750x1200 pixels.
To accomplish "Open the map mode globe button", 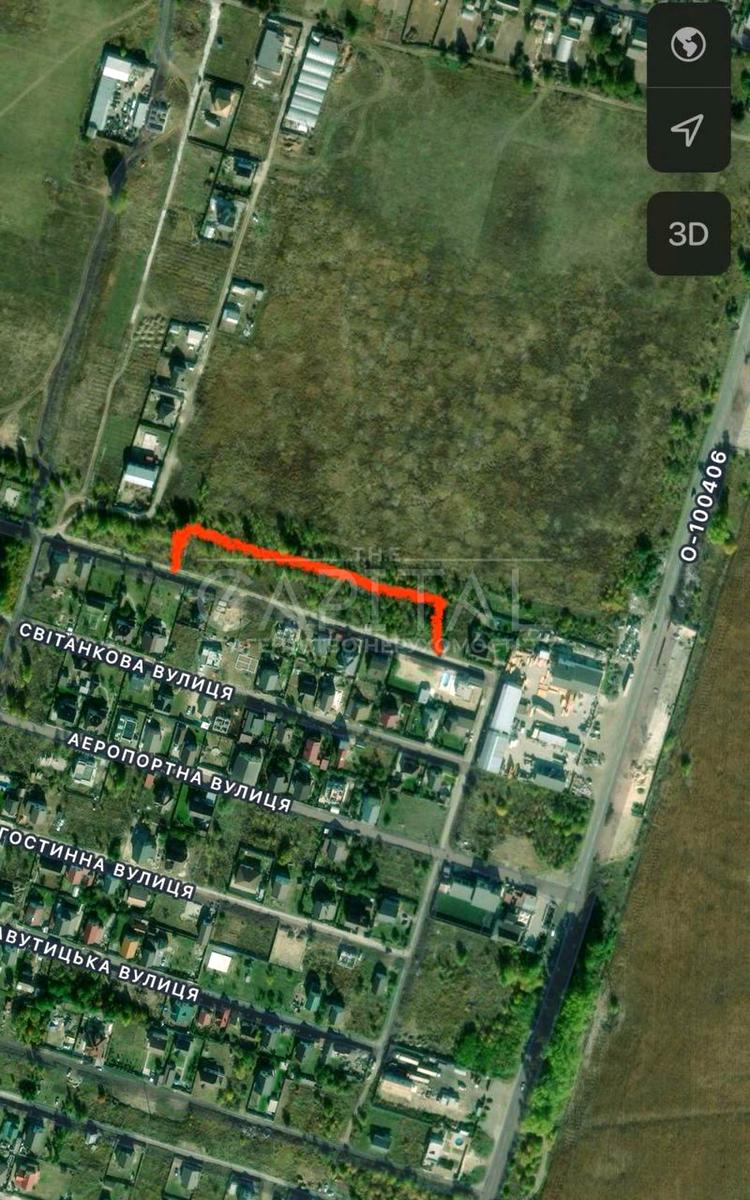I will [x=688, y=45].
